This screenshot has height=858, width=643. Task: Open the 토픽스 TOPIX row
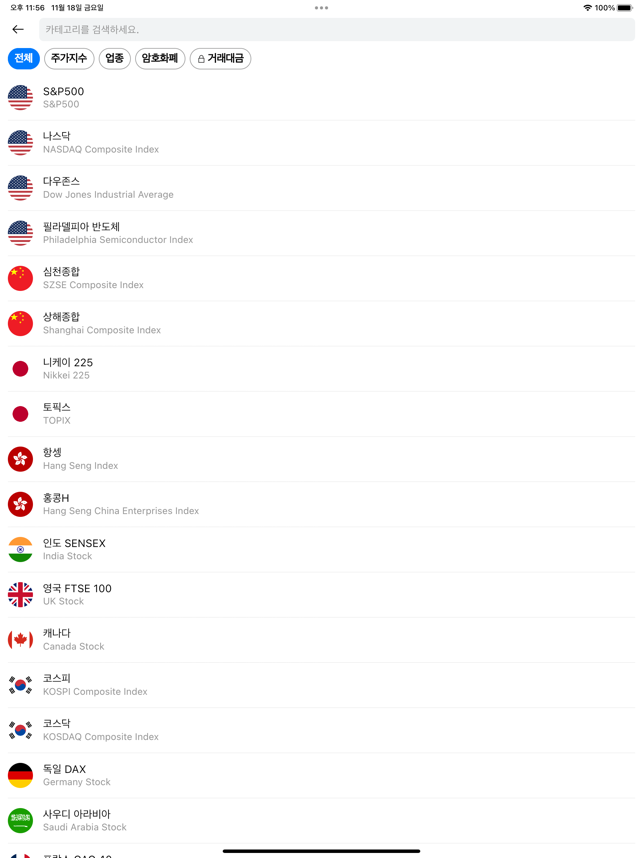320,414
